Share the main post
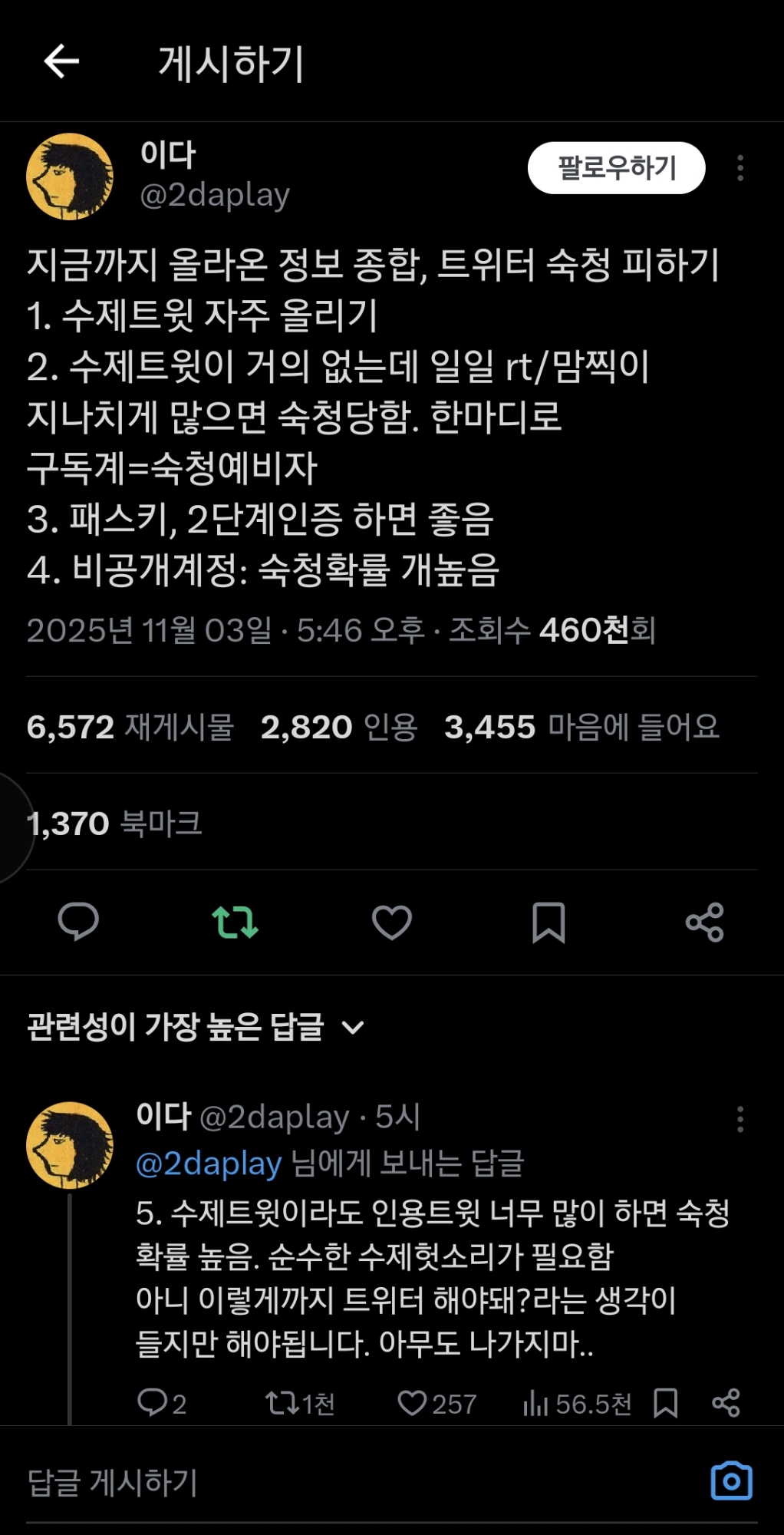 [705, 921]
